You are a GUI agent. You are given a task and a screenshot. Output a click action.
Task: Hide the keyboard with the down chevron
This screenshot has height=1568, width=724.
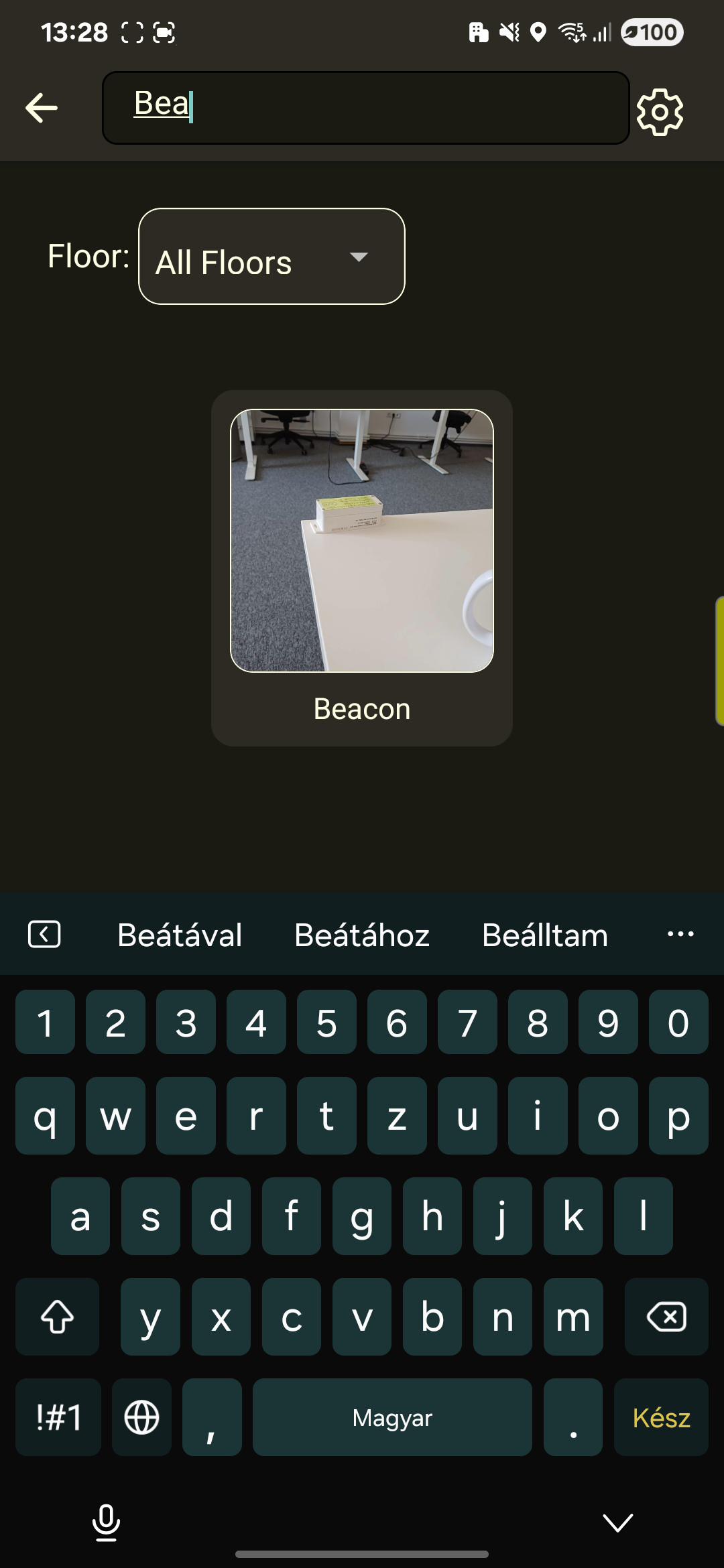click(x=617, y=1522)
